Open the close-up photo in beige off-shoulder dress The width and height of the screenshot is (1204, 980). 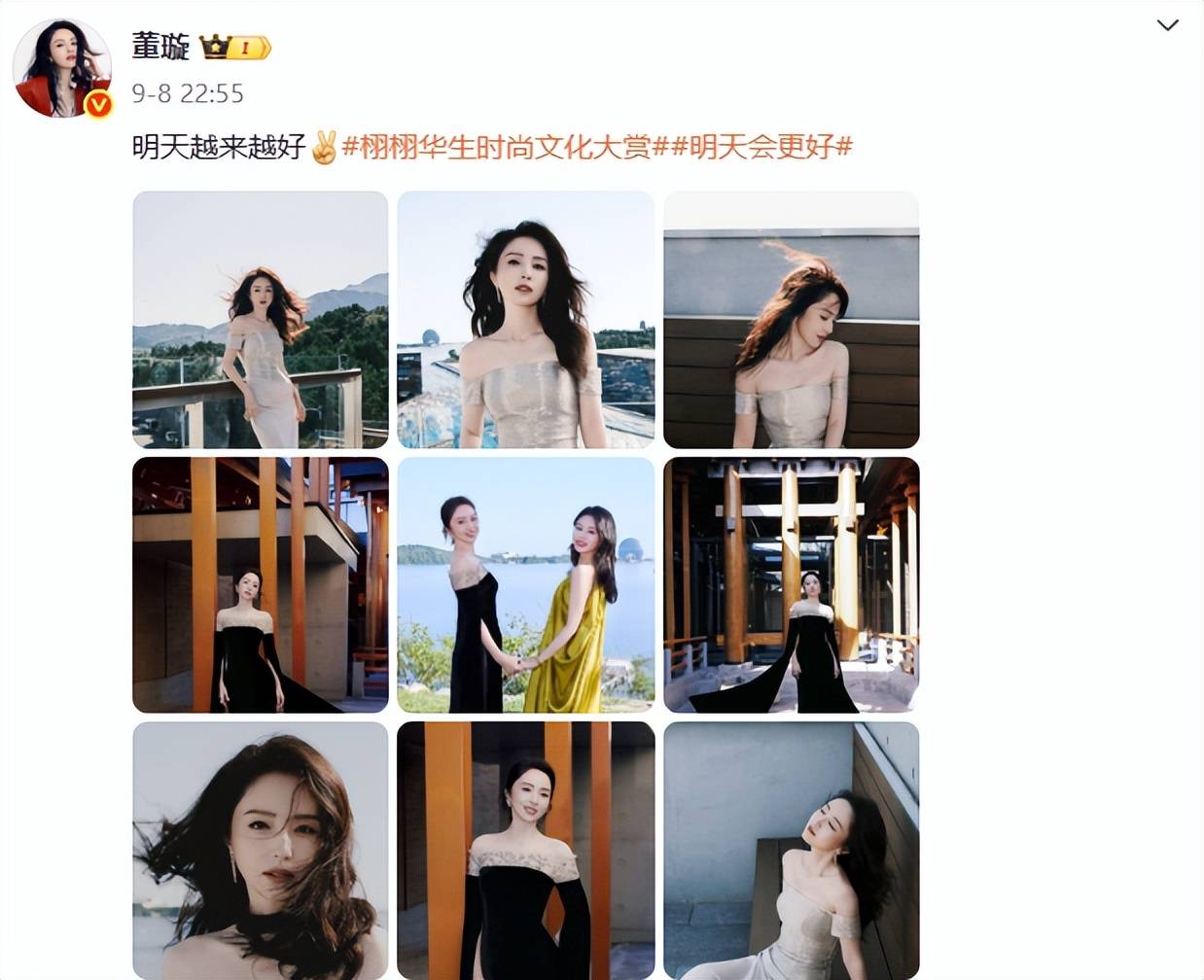[525, 320]
